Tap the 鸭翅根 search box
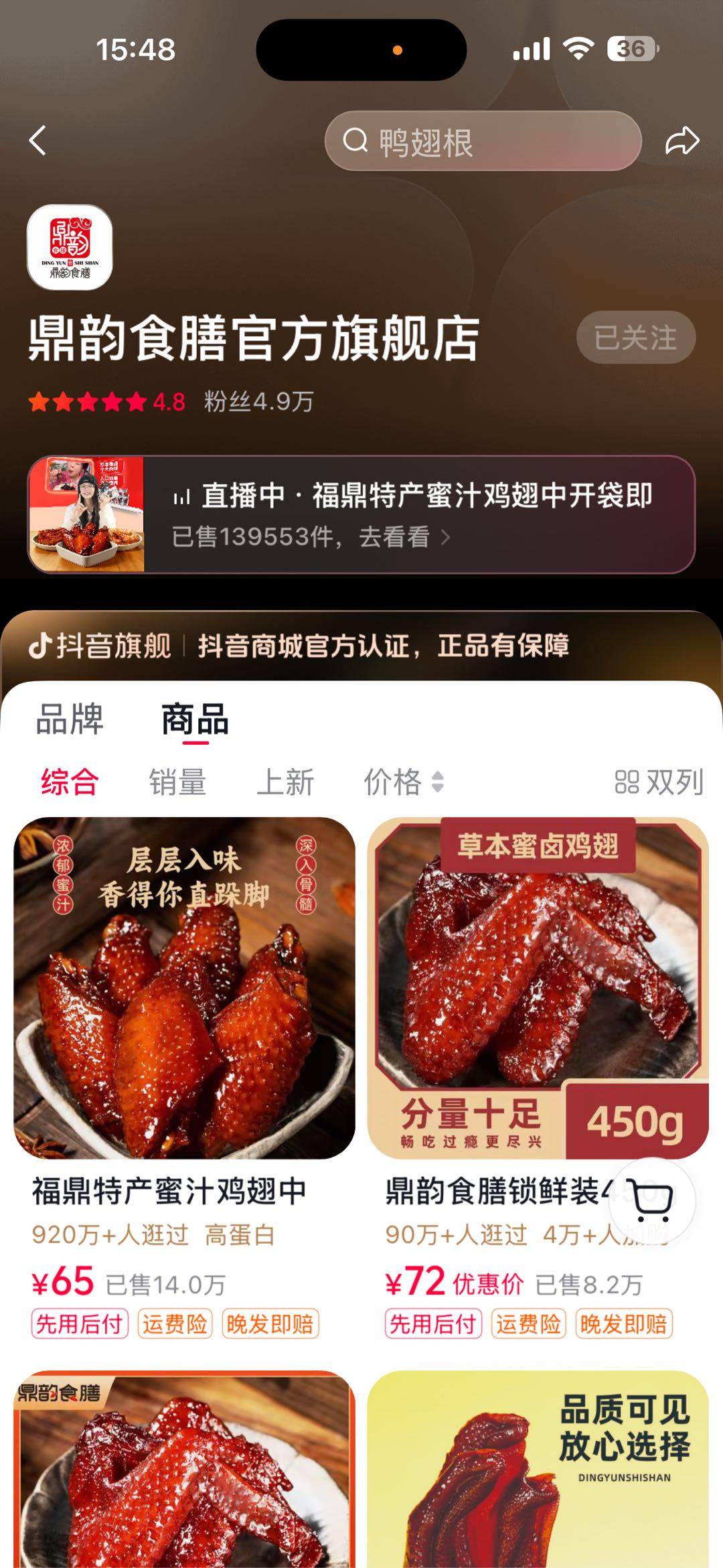This screenshot has width=723, height=1568. coord(482,141)
